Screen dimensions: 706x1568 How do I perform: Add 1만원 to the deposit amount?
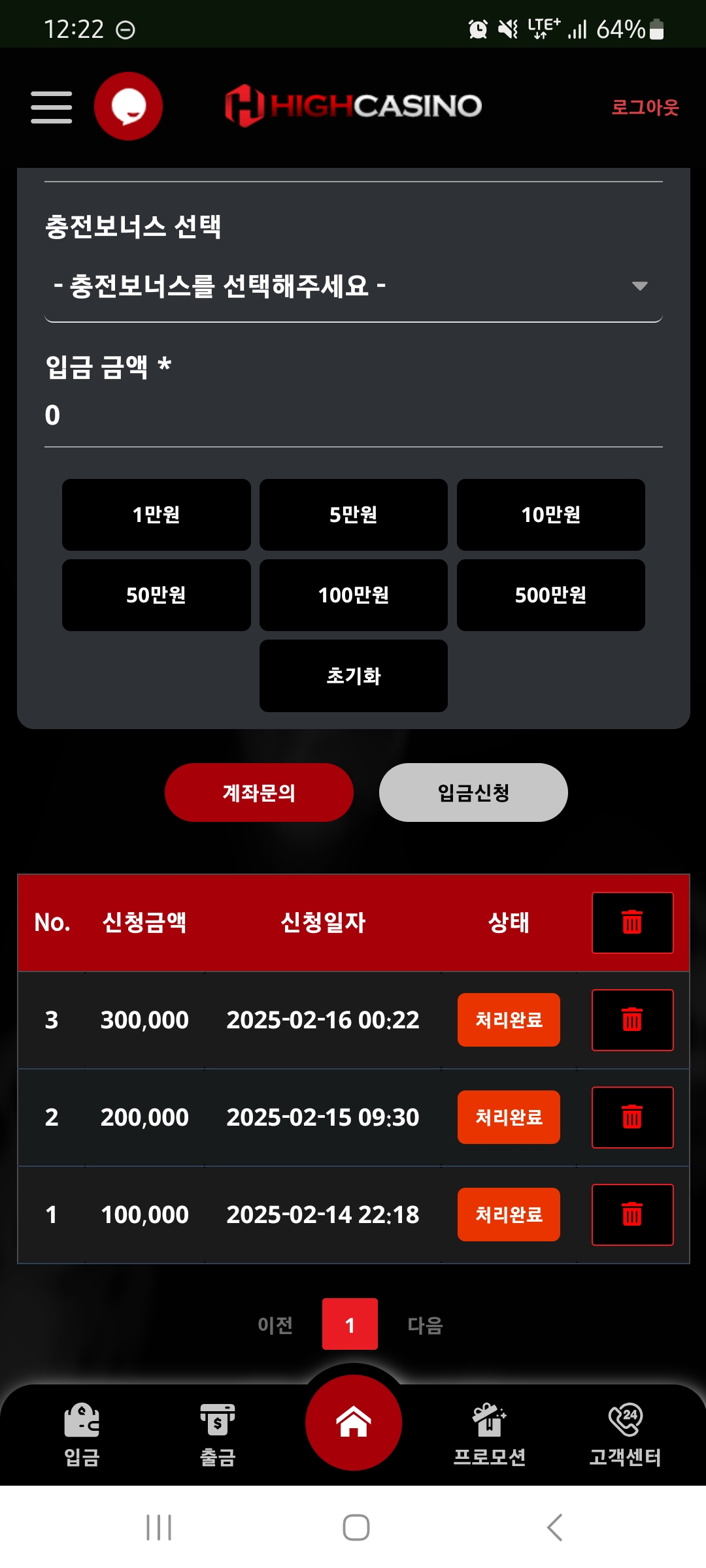[x=156, y=515]
